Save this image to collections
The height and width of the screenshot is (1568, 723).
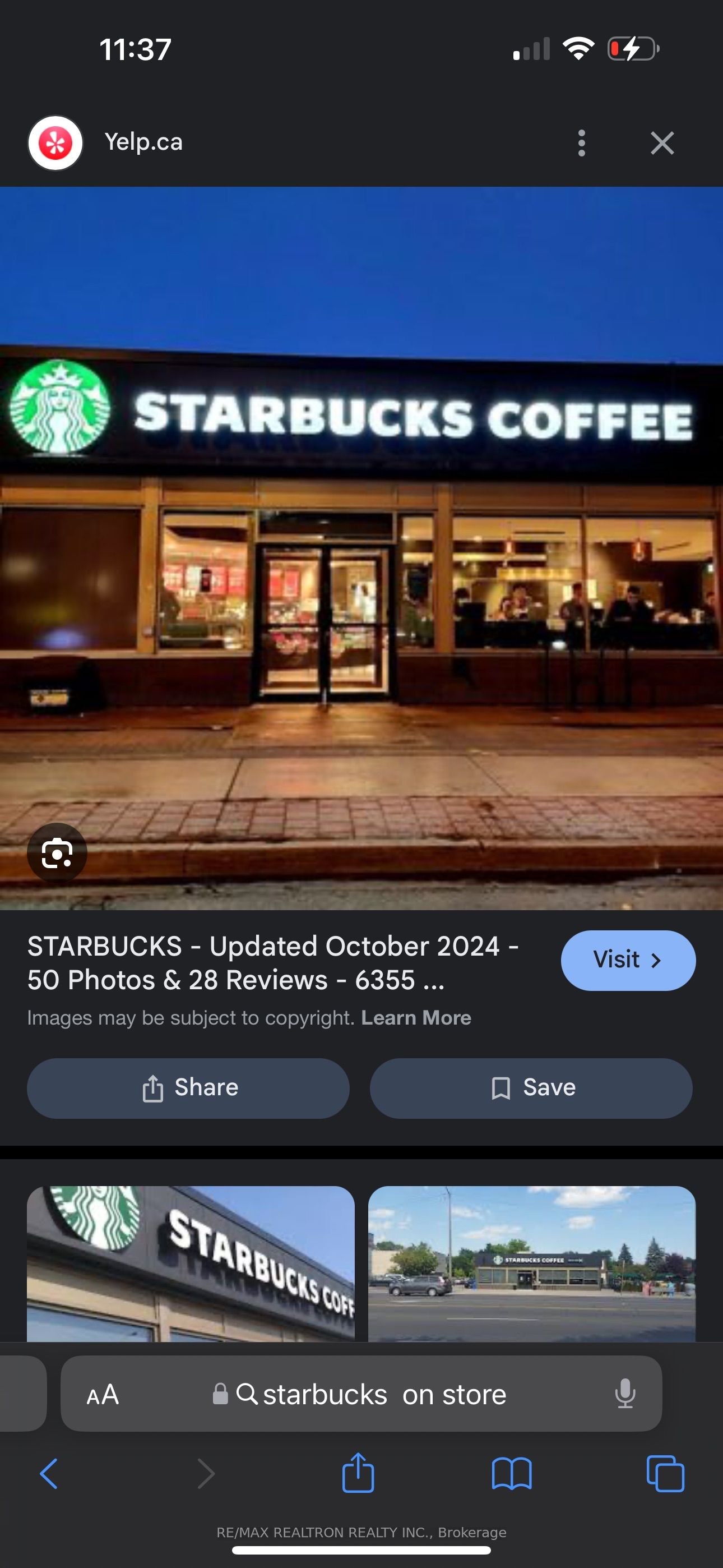pos(531,1088)
